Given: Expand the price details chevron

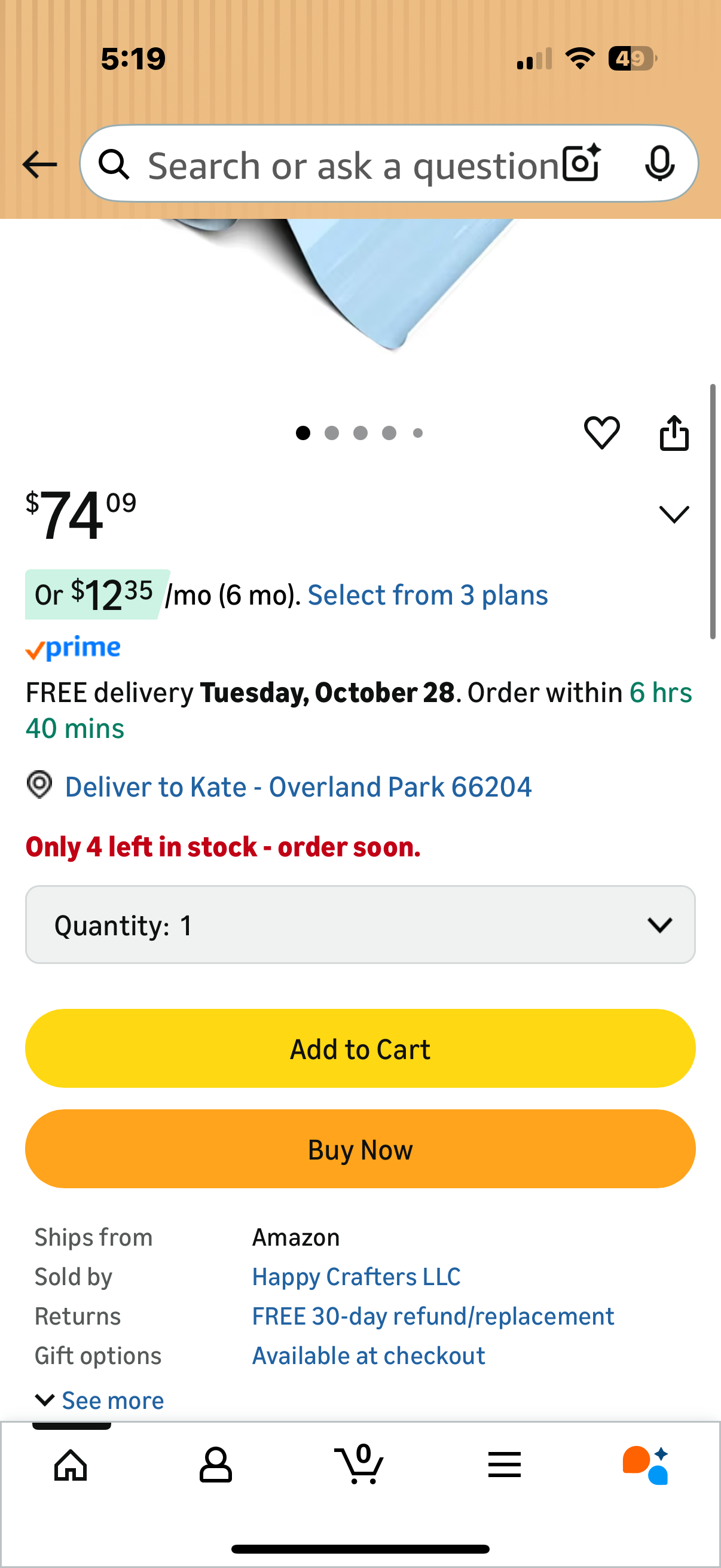Looking at the screenshot, I should 674,514.
